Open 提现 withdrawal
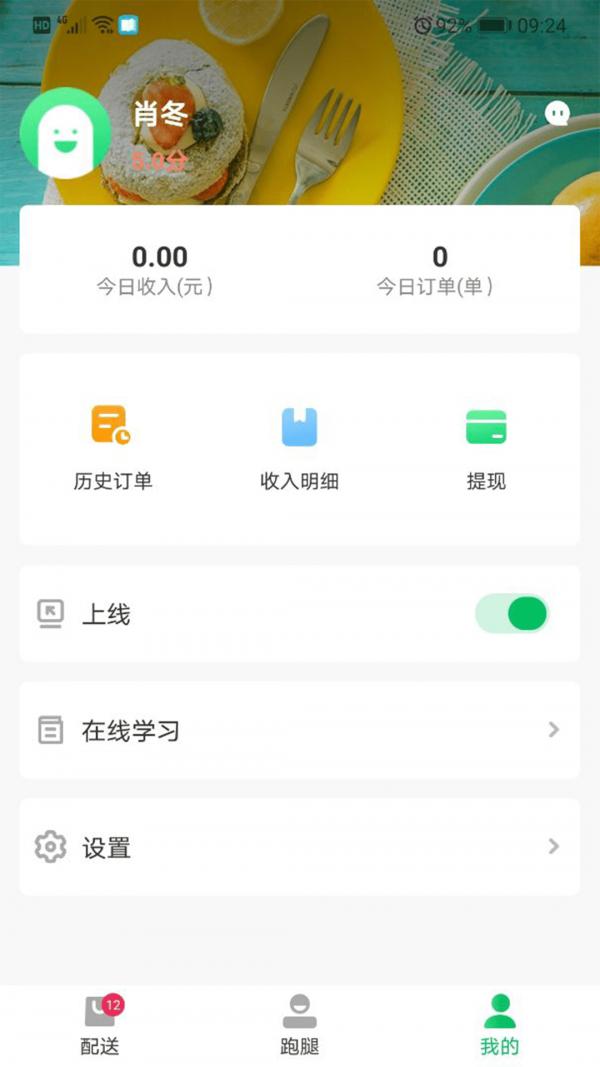Image resolution: width=600 pixels, height=1067 pixels. [x=486, y=448]
